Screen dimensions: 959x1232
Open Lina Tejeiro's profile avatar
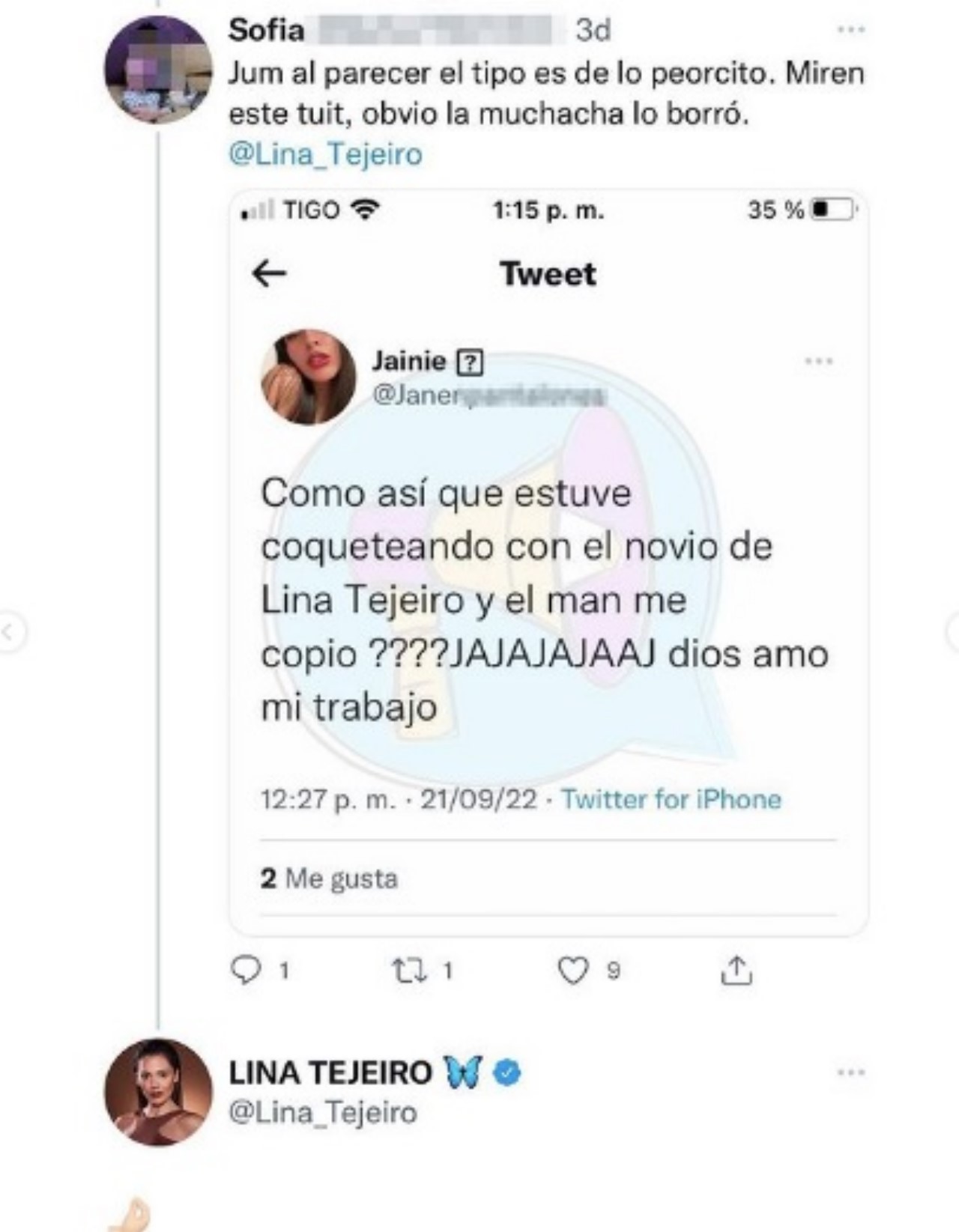(158, 1092)
